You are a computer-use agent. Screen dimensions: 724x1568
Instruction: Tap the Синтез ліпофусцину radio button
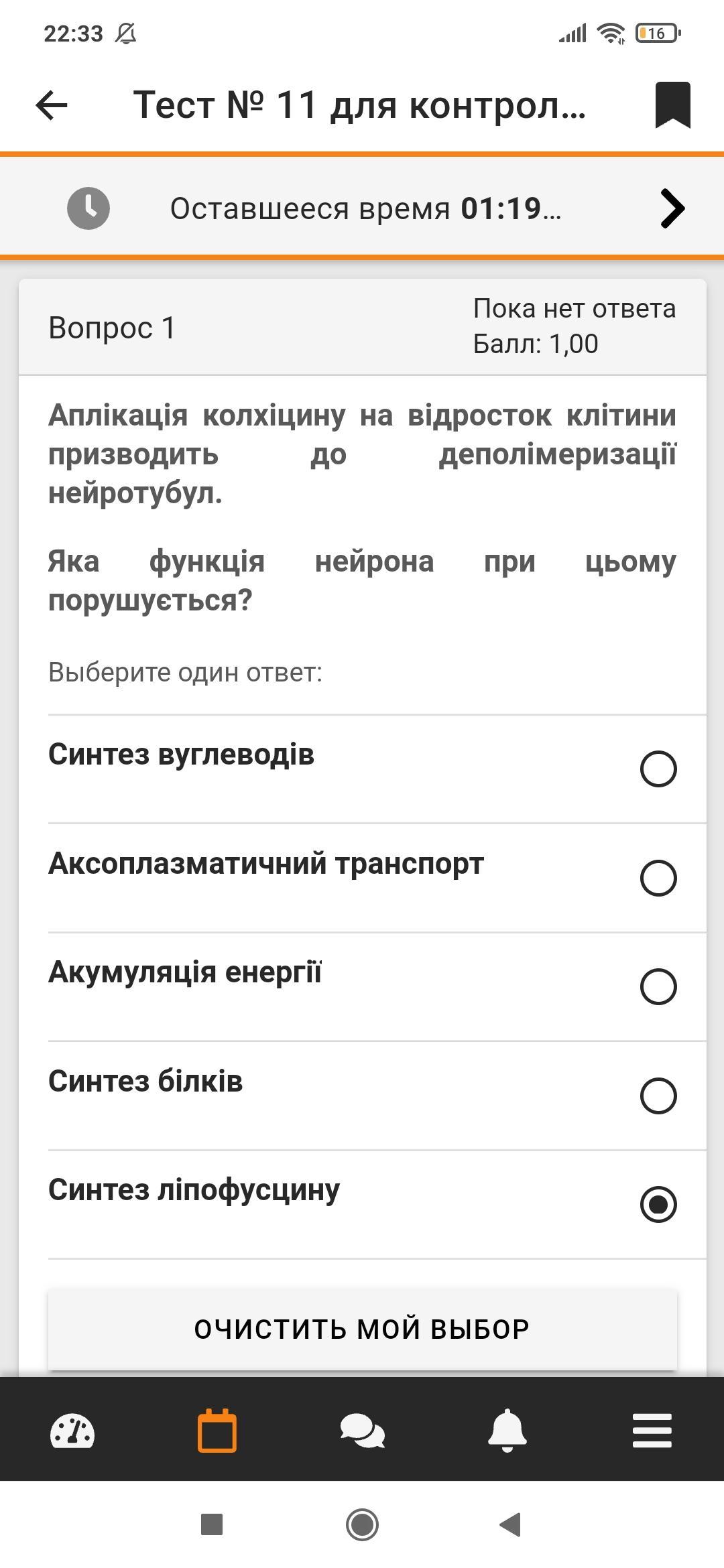(658, 1204)
